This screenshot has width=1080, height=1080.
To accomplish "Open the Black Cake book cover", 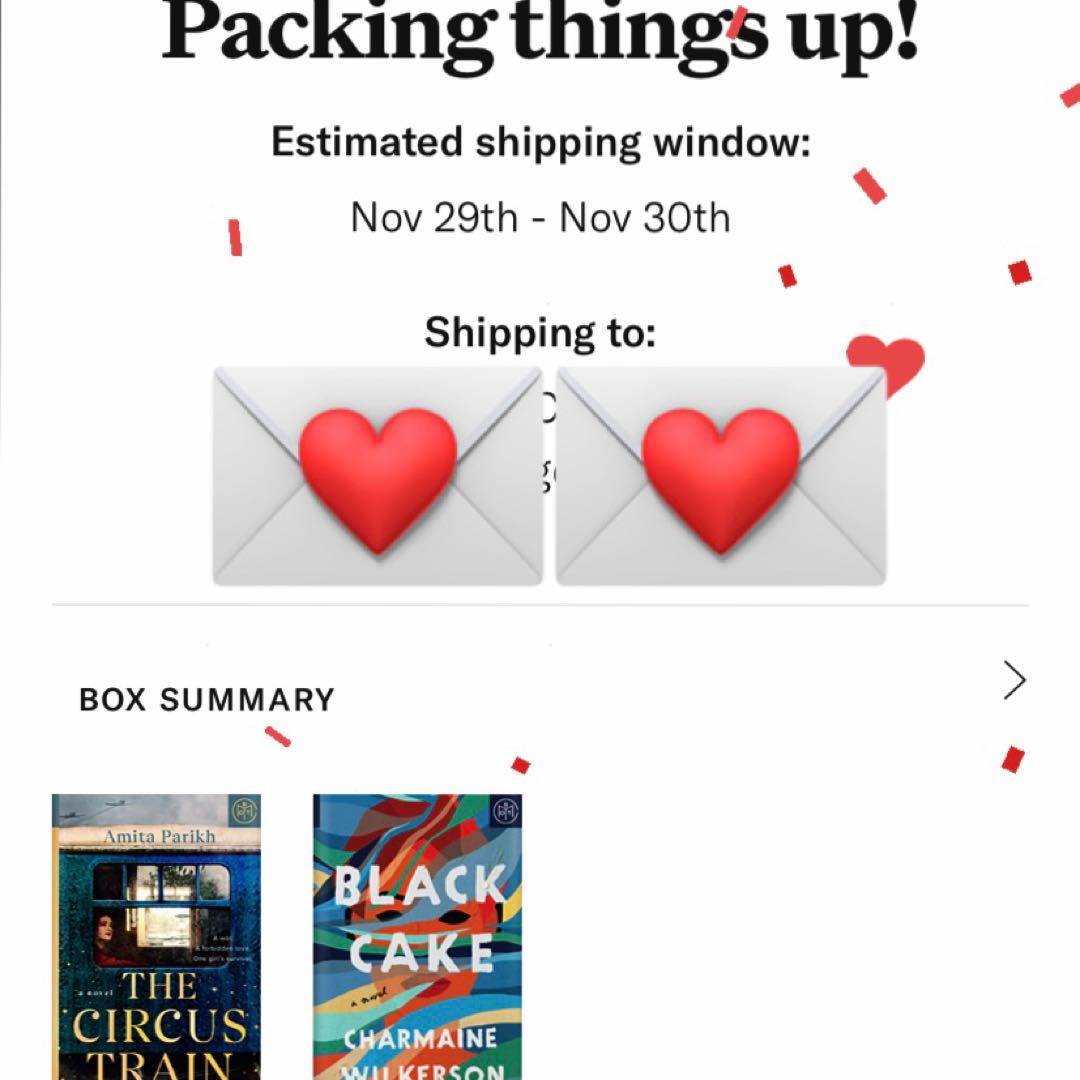I will (417, 936).
